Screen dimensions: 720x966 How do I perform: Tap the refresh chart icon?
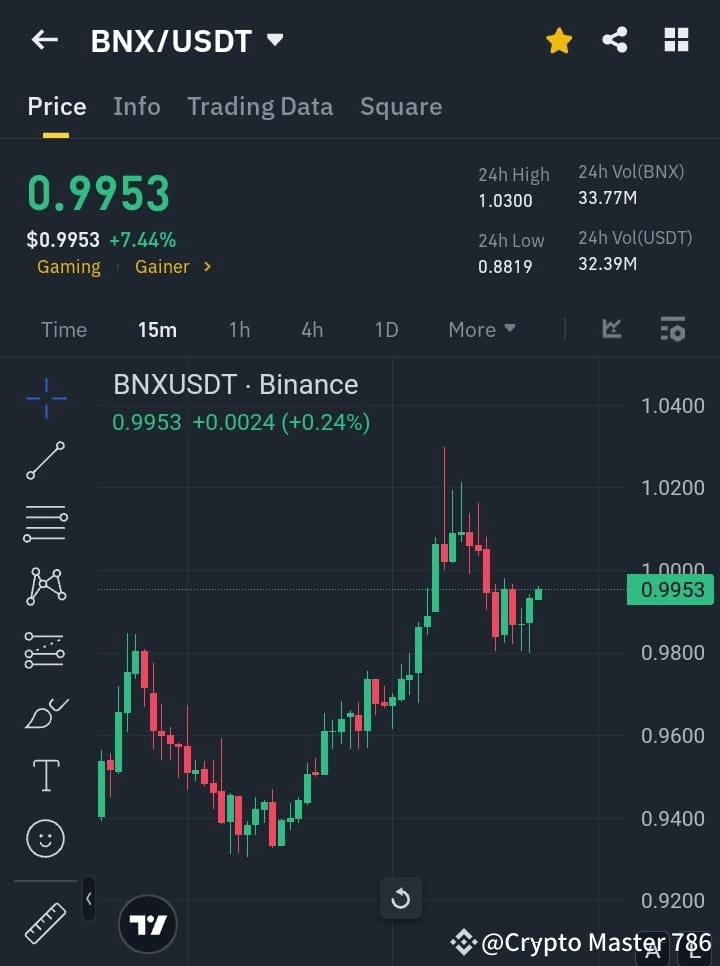pyautogui.click(x=400, y=898)
